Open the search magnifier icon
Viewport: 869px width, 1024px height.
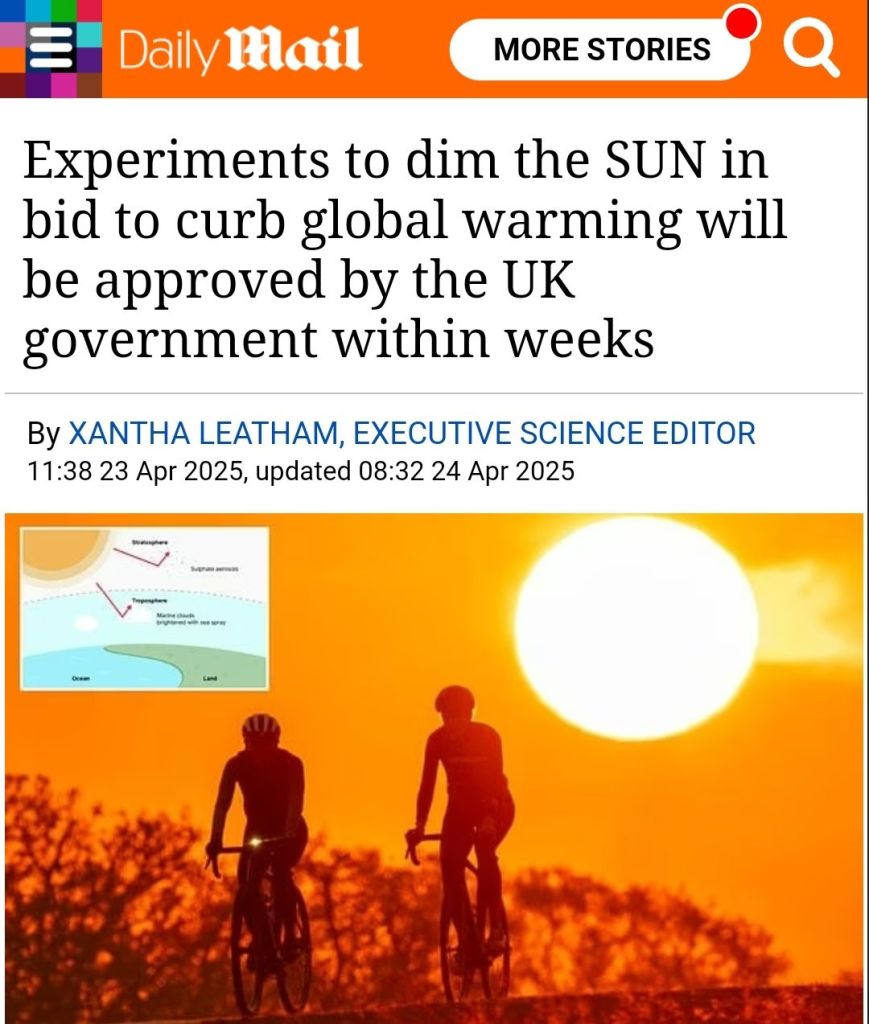[x=809, y=48]
